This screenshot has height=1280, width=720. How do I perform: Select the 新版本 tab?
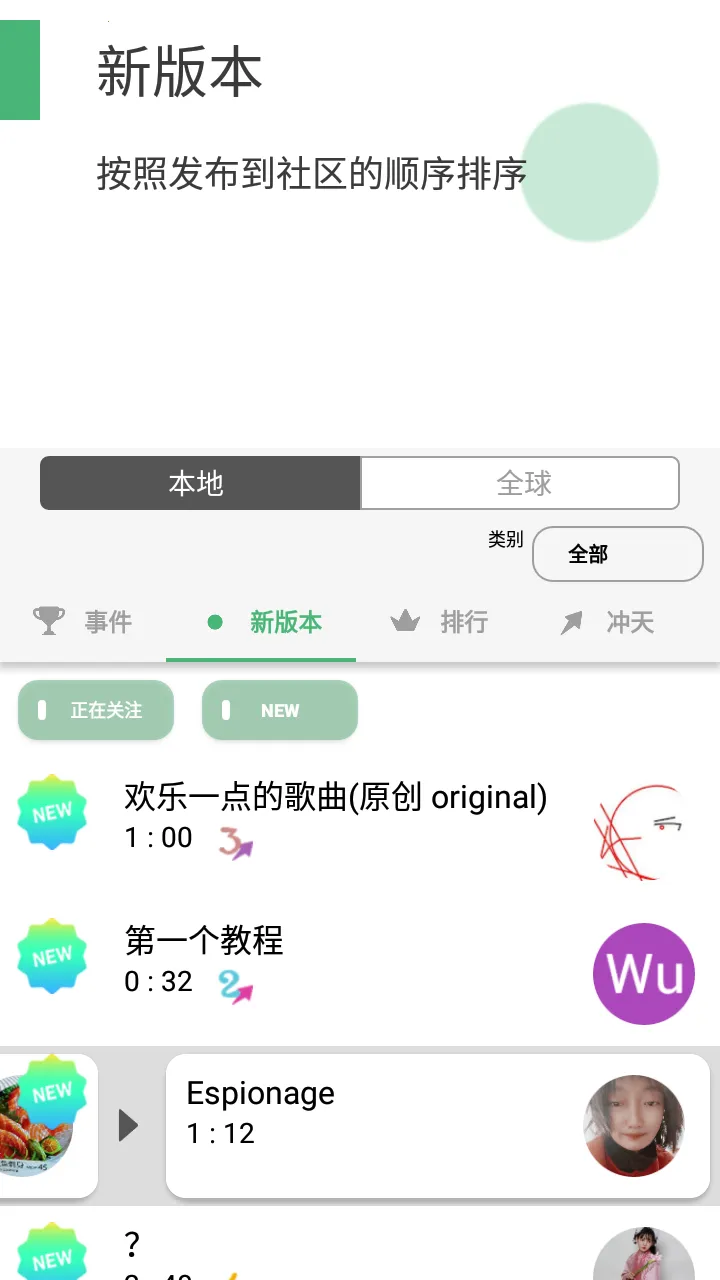[262, 622]
